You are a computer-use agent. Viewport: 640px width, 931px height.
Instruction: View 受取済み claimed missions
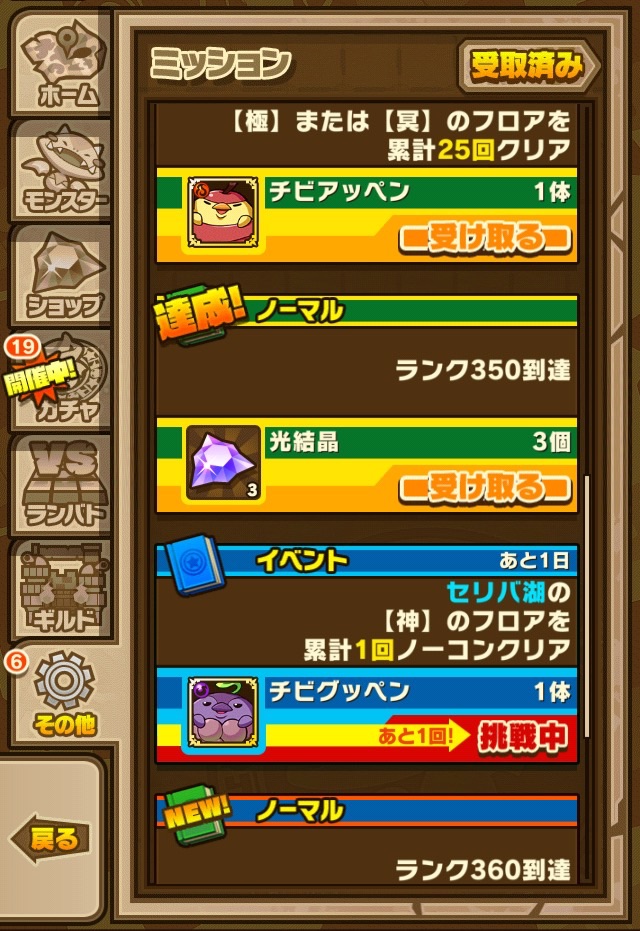[528, 66]
